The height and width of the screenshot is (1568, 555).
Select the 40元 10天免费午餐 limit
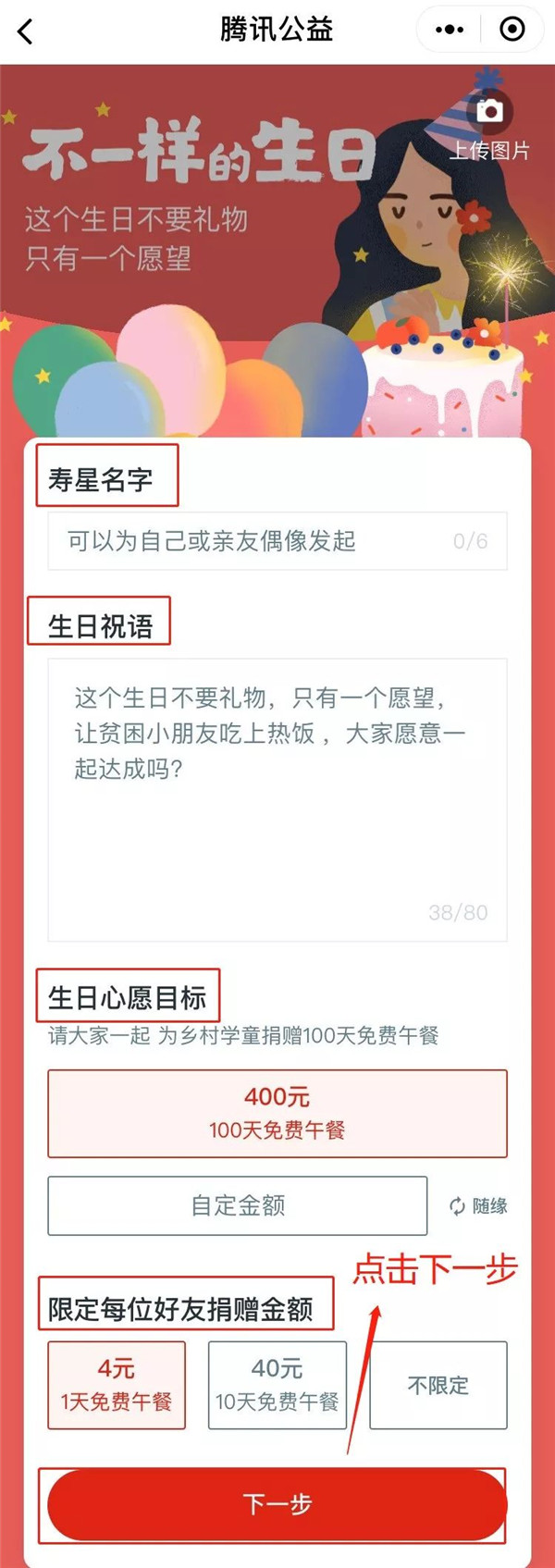point(277,1385)
